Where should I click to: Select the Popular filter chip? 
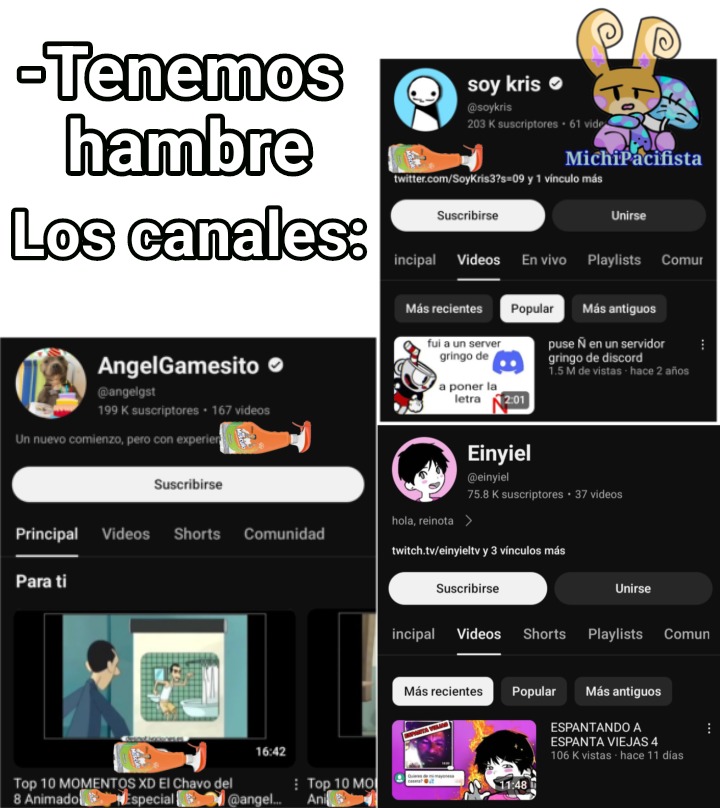531,308
